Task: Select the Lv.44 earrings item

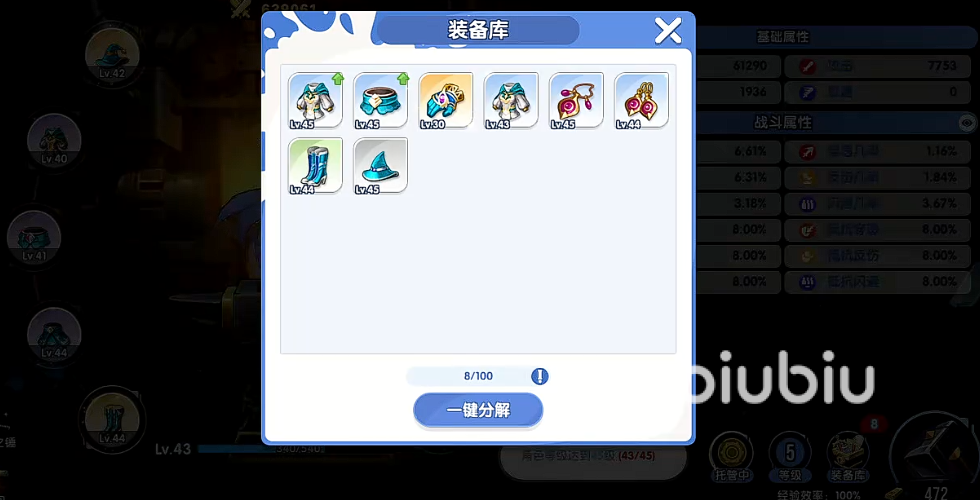Action: (x=641, y=100)
